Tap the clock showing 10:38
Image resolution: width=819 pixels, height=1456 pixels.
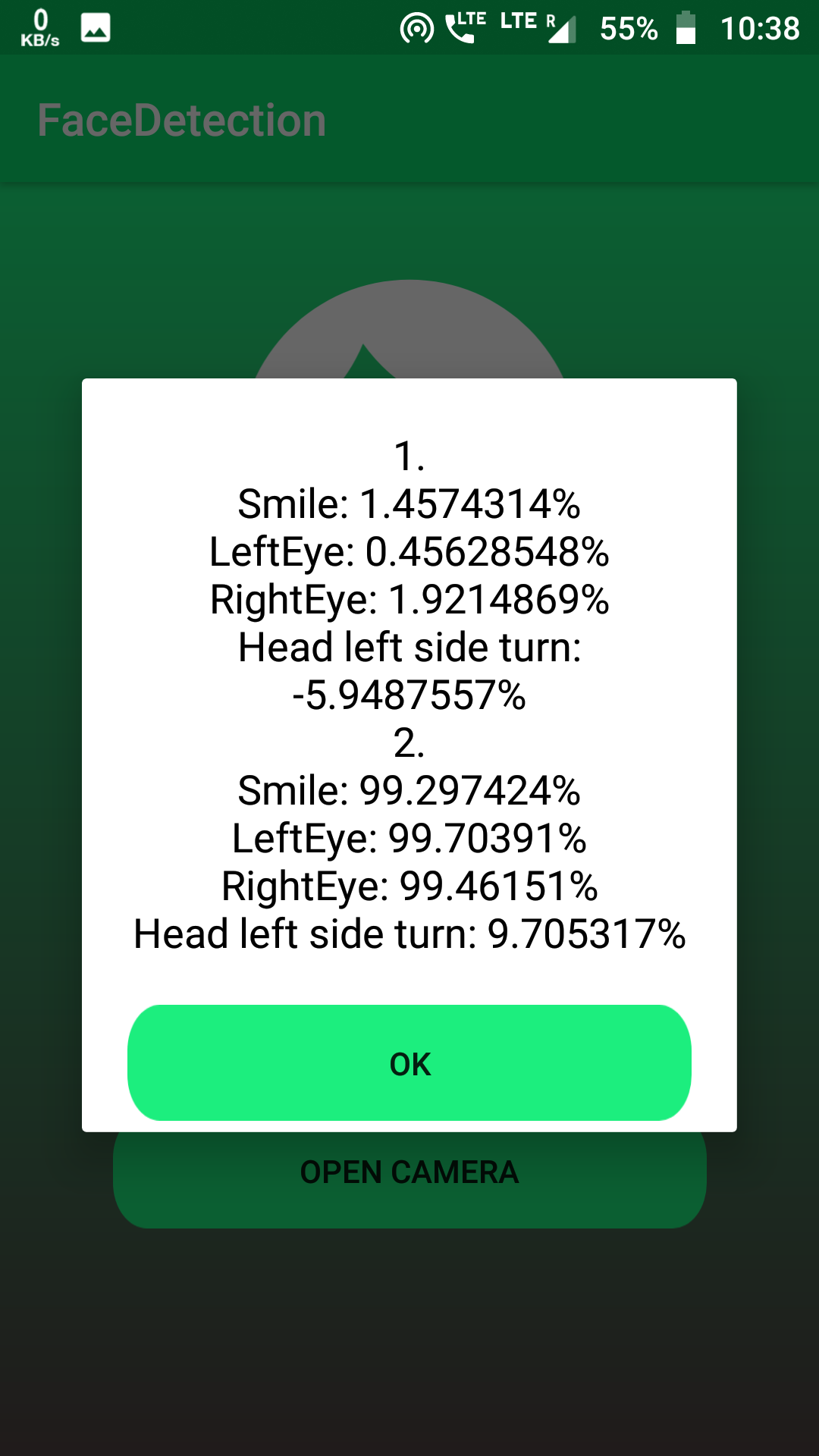[x=761, y=28]
